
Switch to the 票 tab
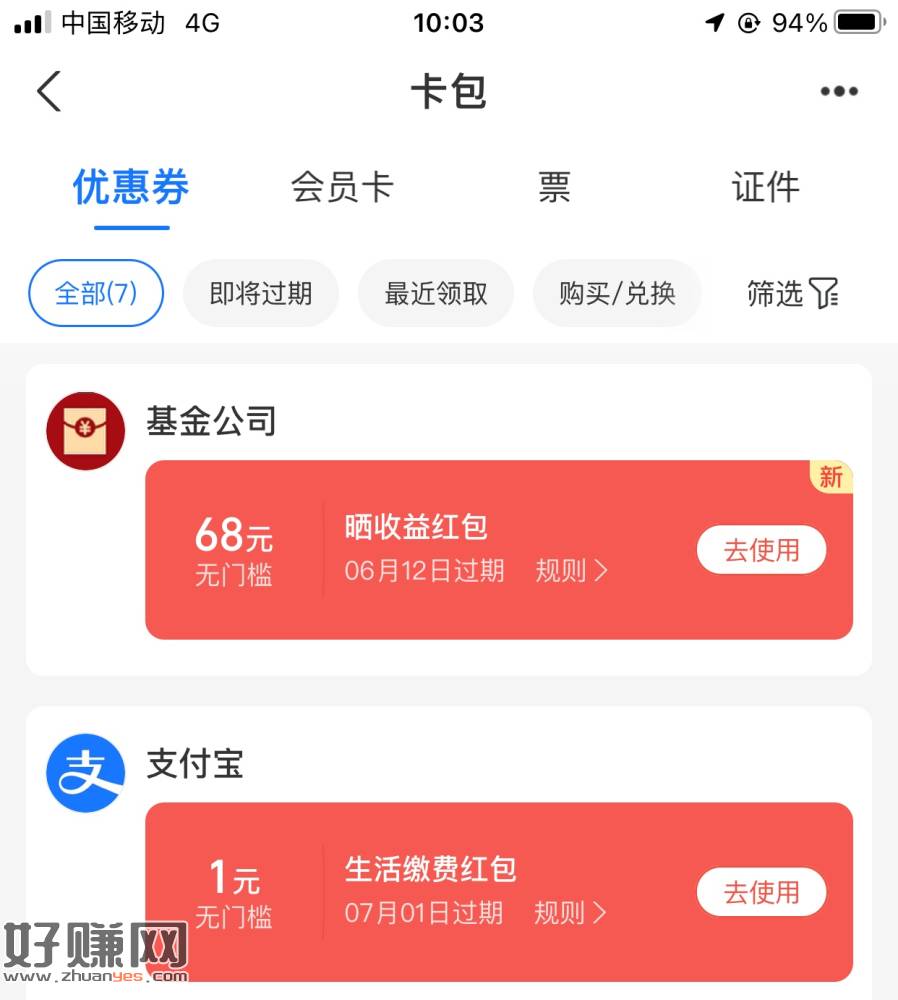[554, 188]
